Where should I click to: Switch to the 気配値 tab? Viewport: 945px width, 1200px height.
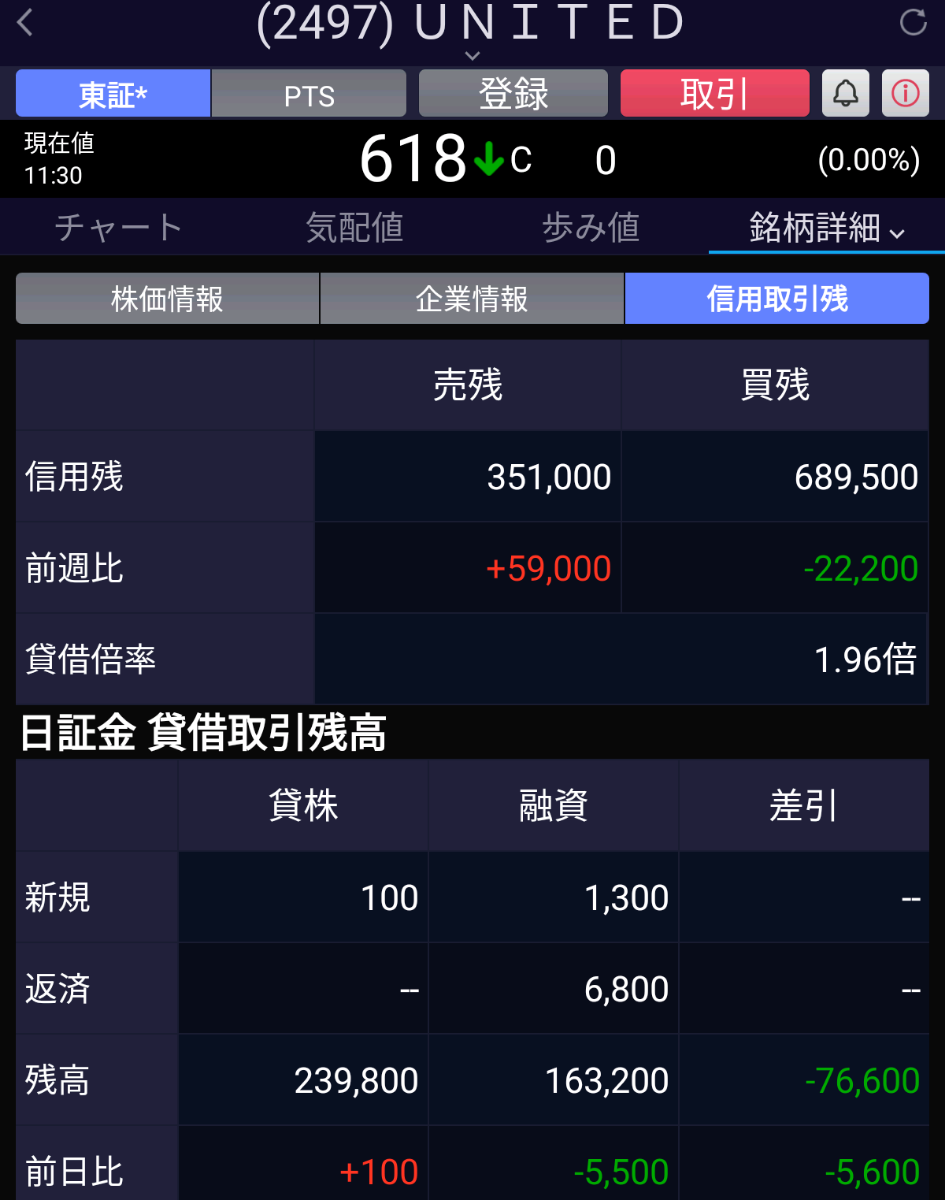click(x=354, y=227)
